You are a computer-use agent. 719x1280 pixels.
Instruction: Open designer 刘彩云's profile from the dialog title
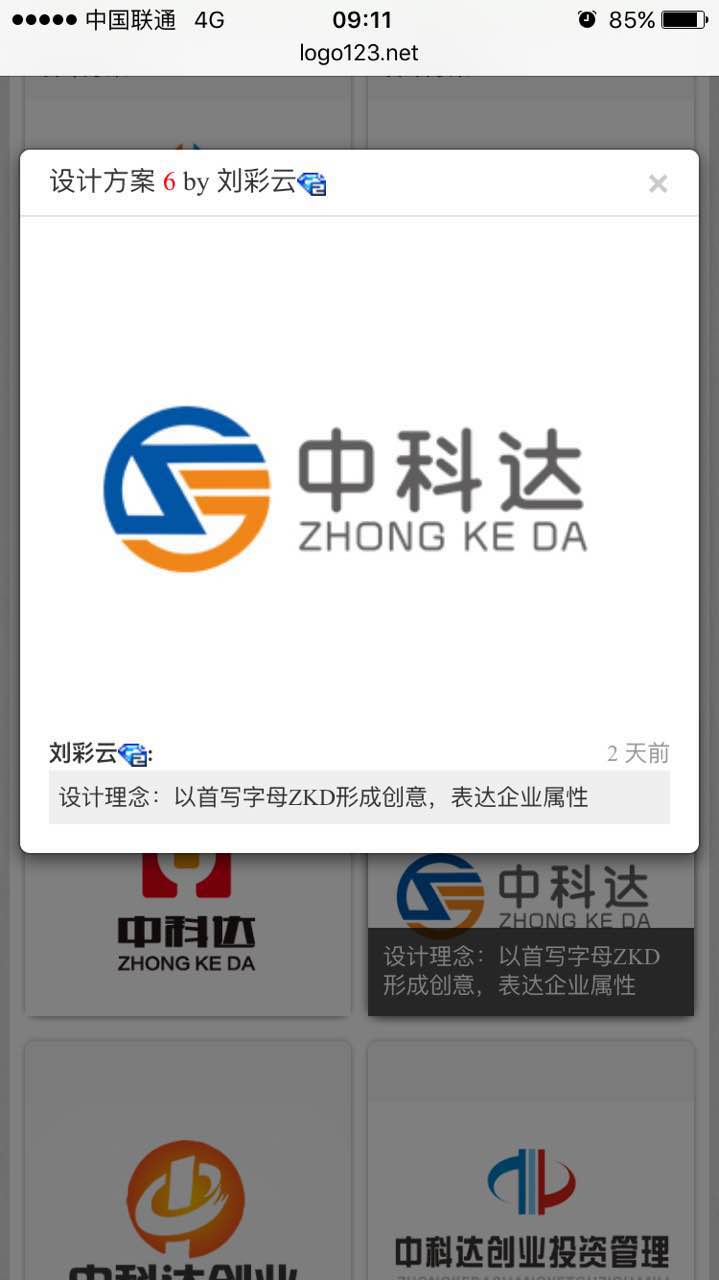pos(256,182)
